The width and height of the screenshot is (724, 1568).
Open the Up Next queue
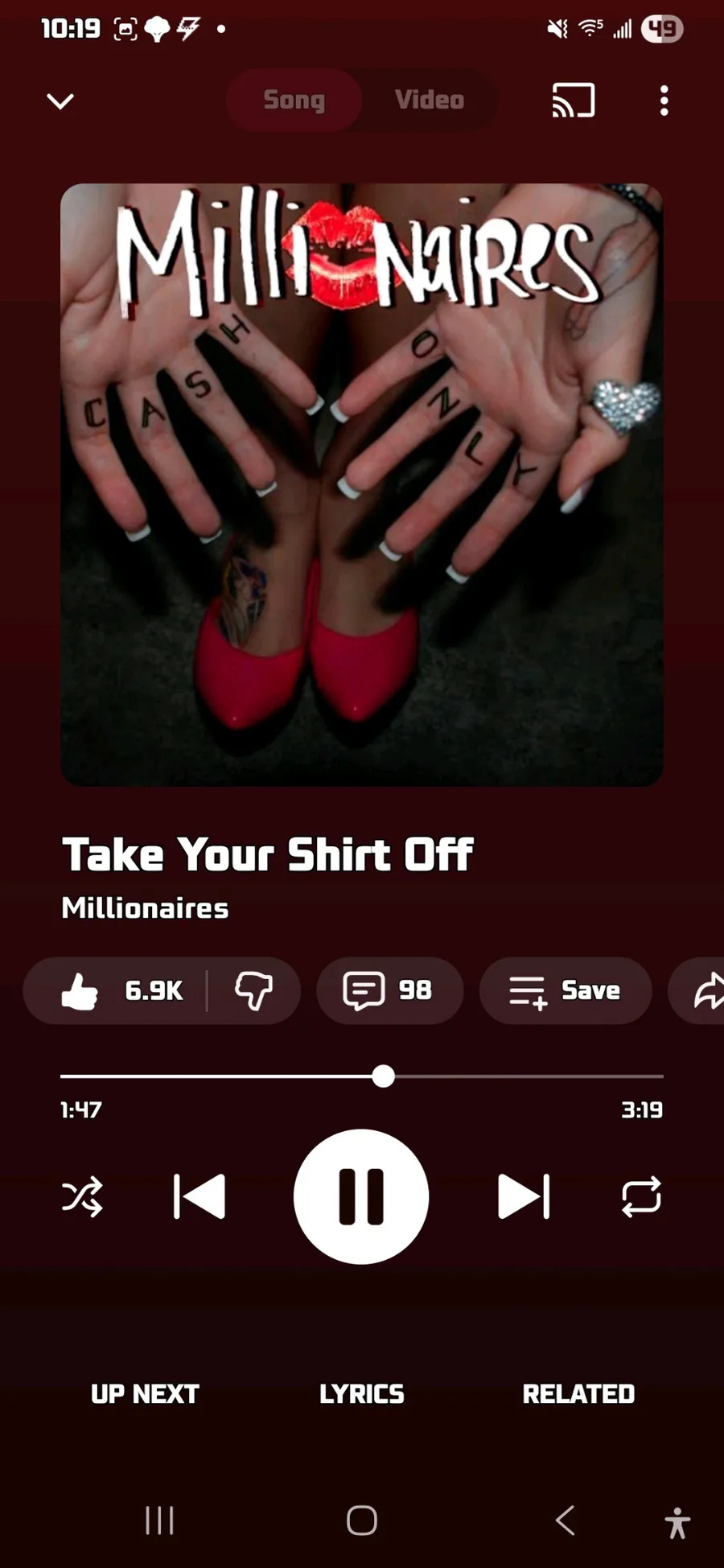point(145,1393)
